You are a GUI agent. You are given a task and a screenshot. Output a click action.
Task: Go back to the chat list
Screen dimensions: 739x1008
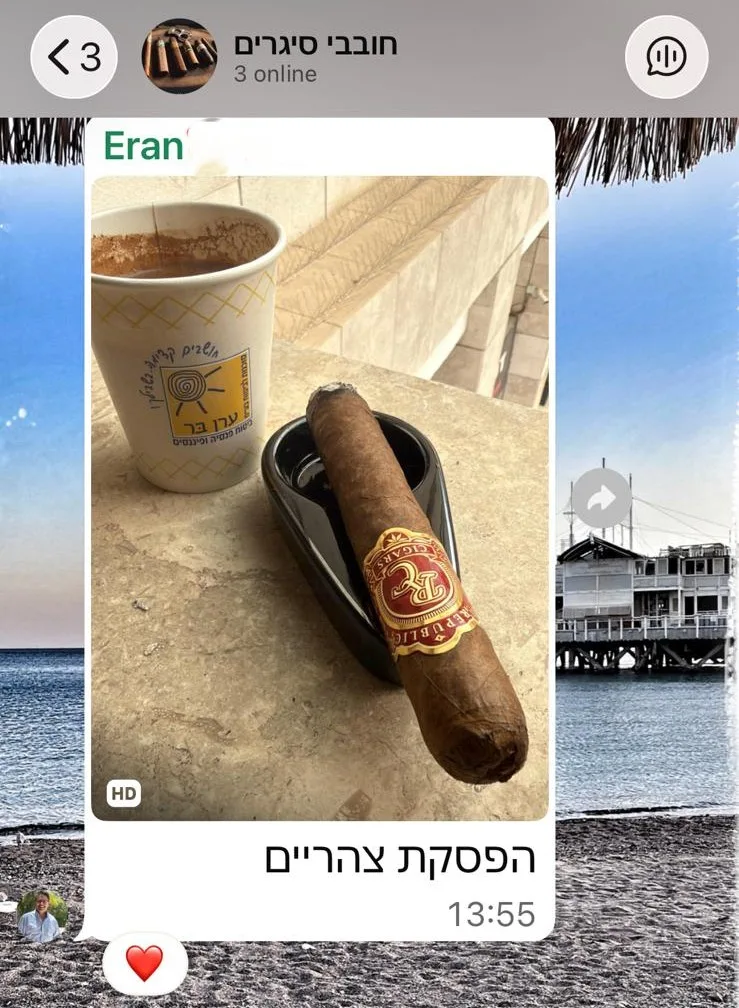coord(74,57)
